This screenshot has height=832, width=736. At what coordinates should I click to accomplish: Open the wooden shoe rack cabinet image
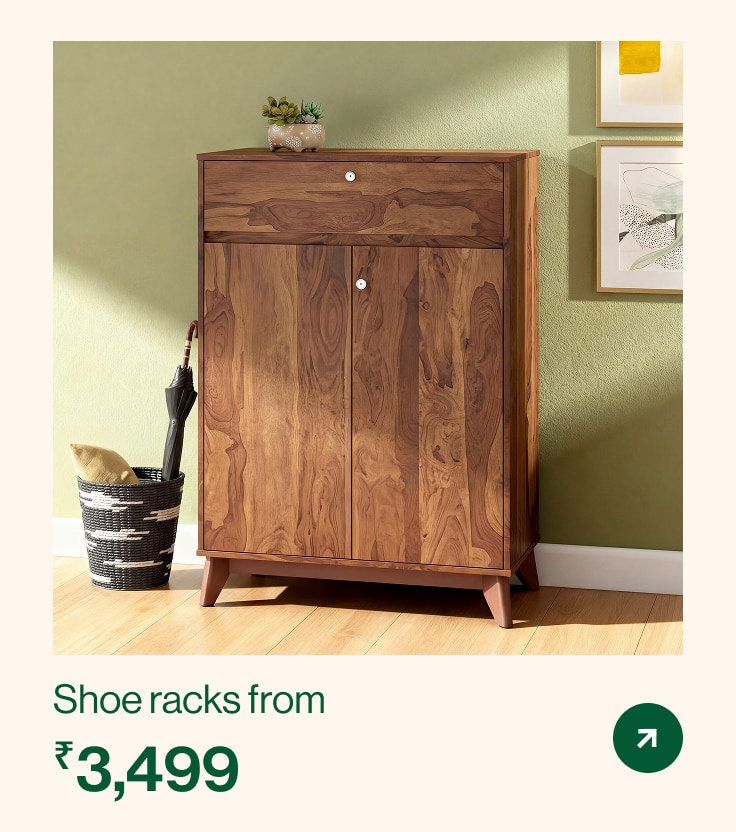pos(367,348)
